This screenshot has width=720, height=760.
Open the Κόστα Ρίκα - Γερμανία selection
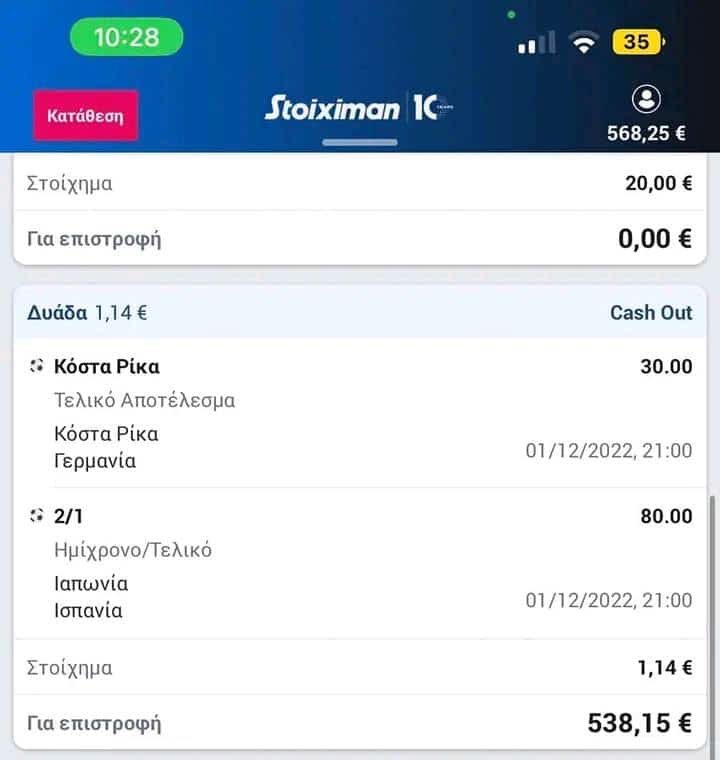point(360,413)
